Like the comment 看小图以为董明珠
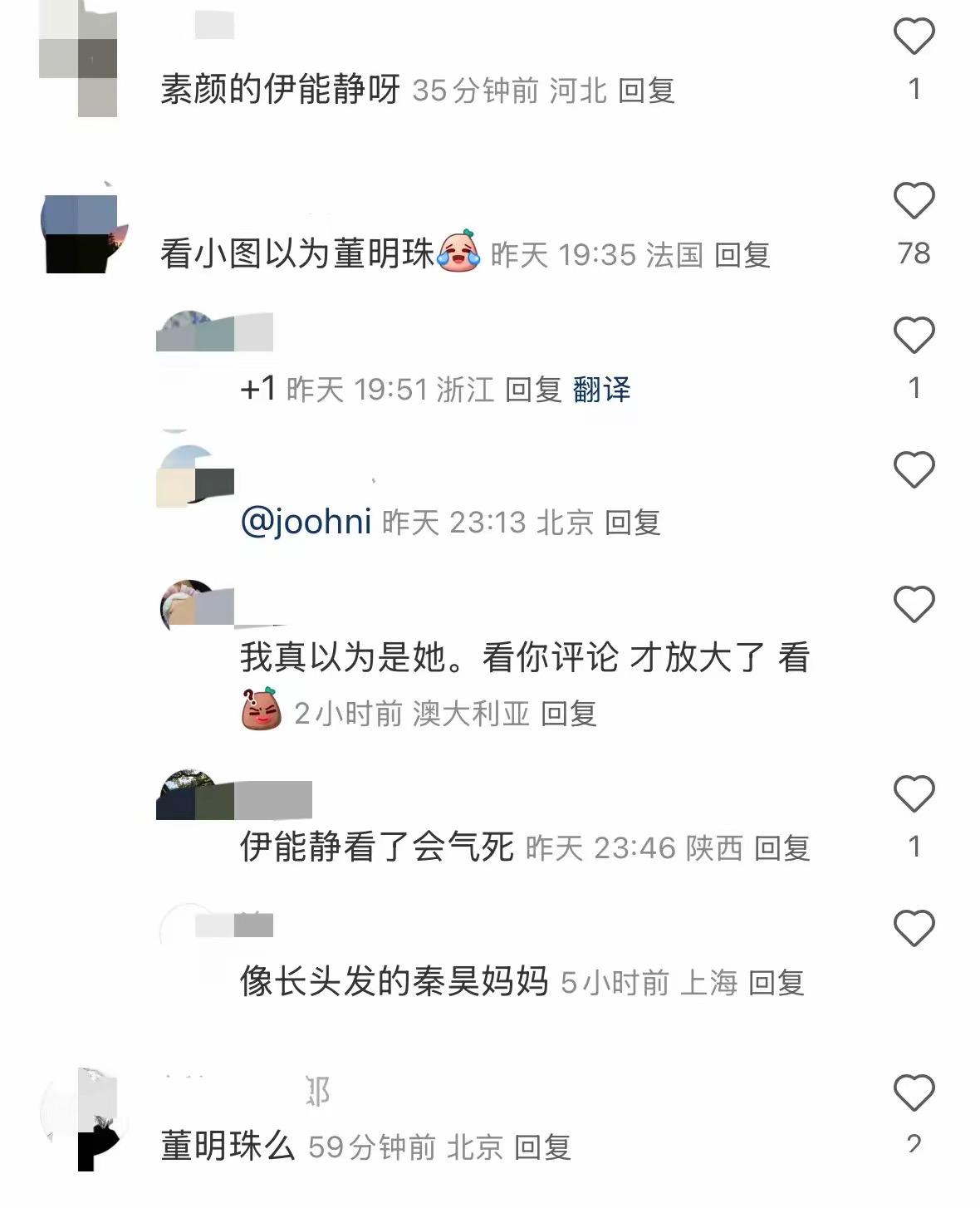 pyautogui.click(x=914, y=201)
